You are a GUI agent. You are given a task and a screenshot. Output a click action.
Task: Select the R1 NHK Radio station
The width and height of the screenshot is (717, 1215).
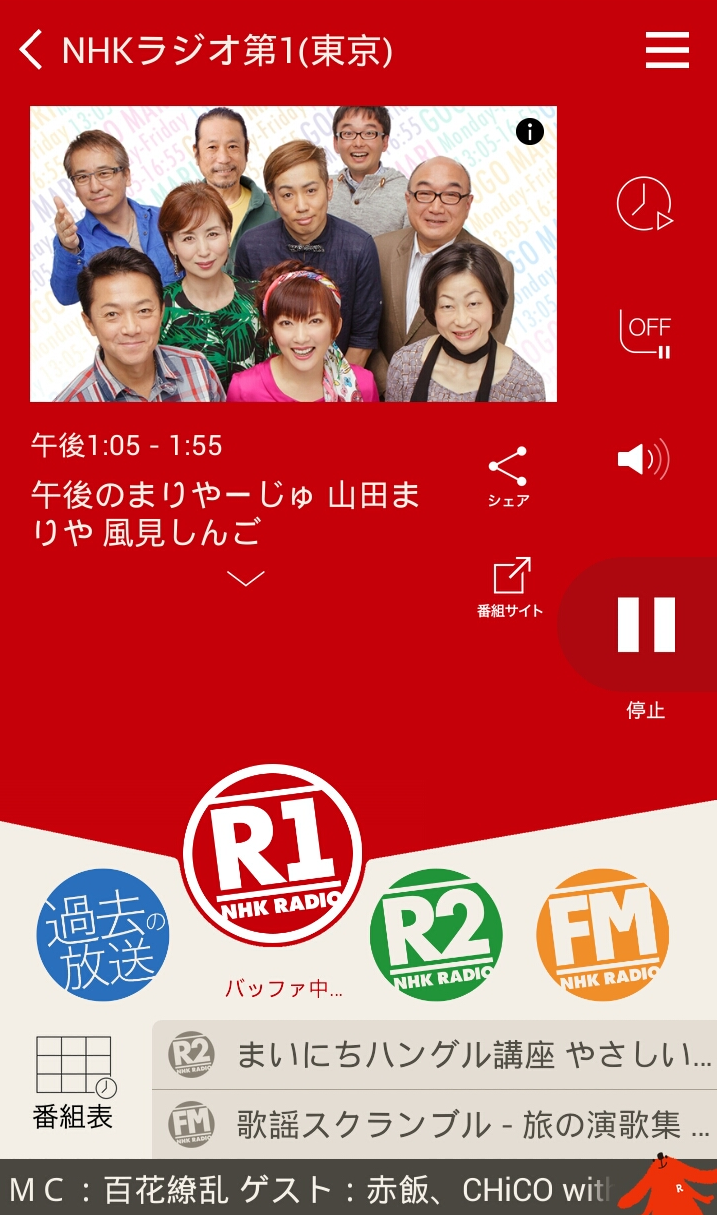coord(272,855)
